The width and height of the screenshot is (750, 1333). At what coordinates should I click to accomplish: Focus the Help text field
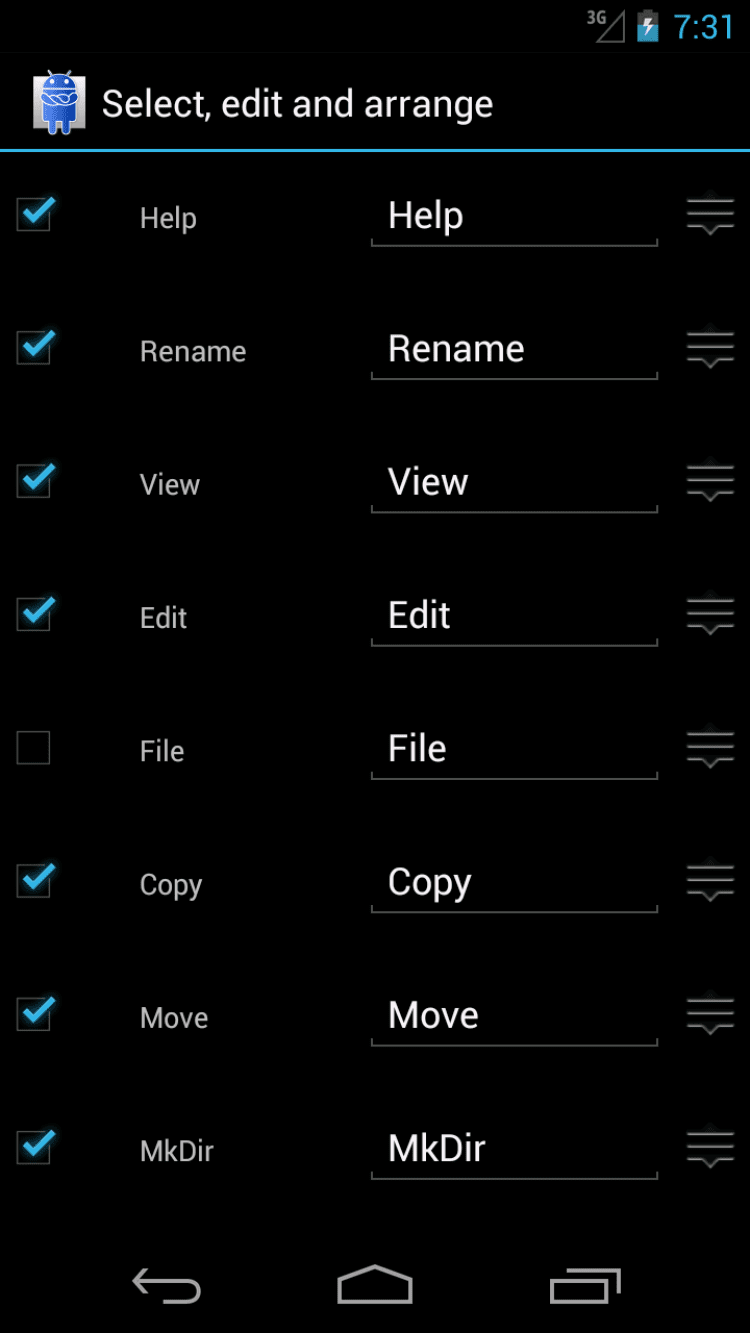(x=514, y=217)
